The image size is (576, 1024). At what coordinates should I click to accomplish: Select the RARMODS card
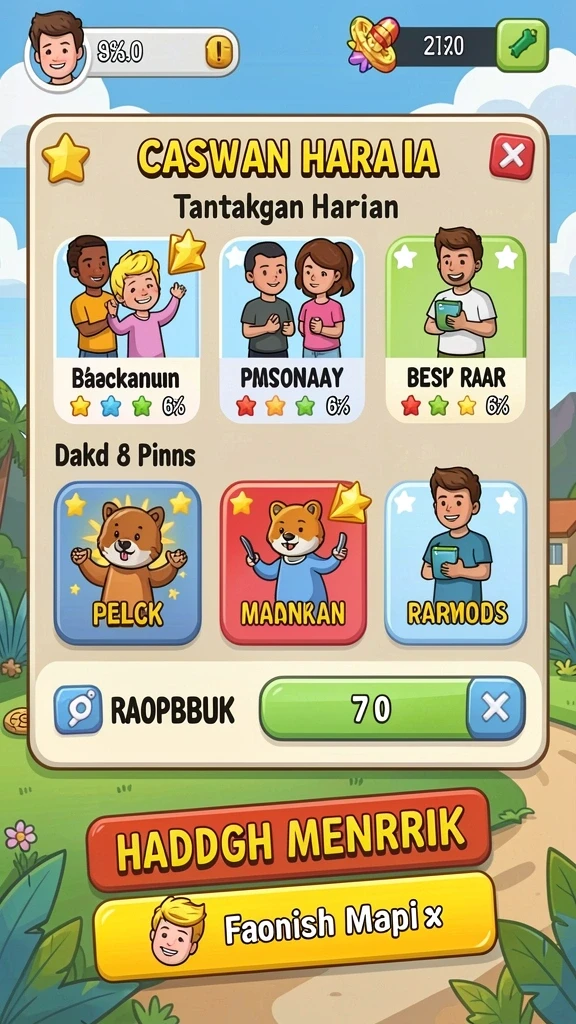pos(456,563)
